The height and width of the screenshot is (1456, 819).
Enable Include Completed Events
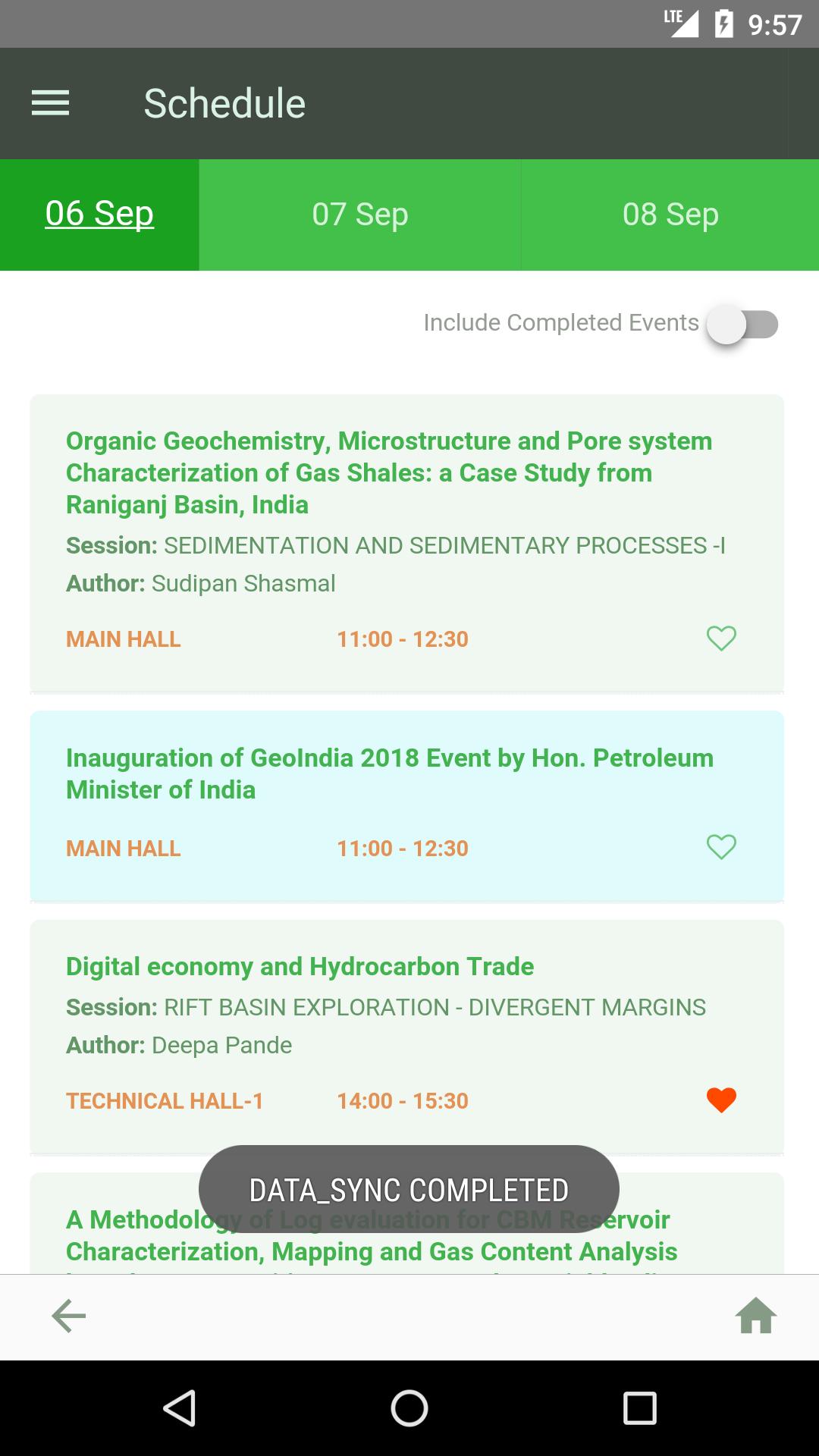741,324
